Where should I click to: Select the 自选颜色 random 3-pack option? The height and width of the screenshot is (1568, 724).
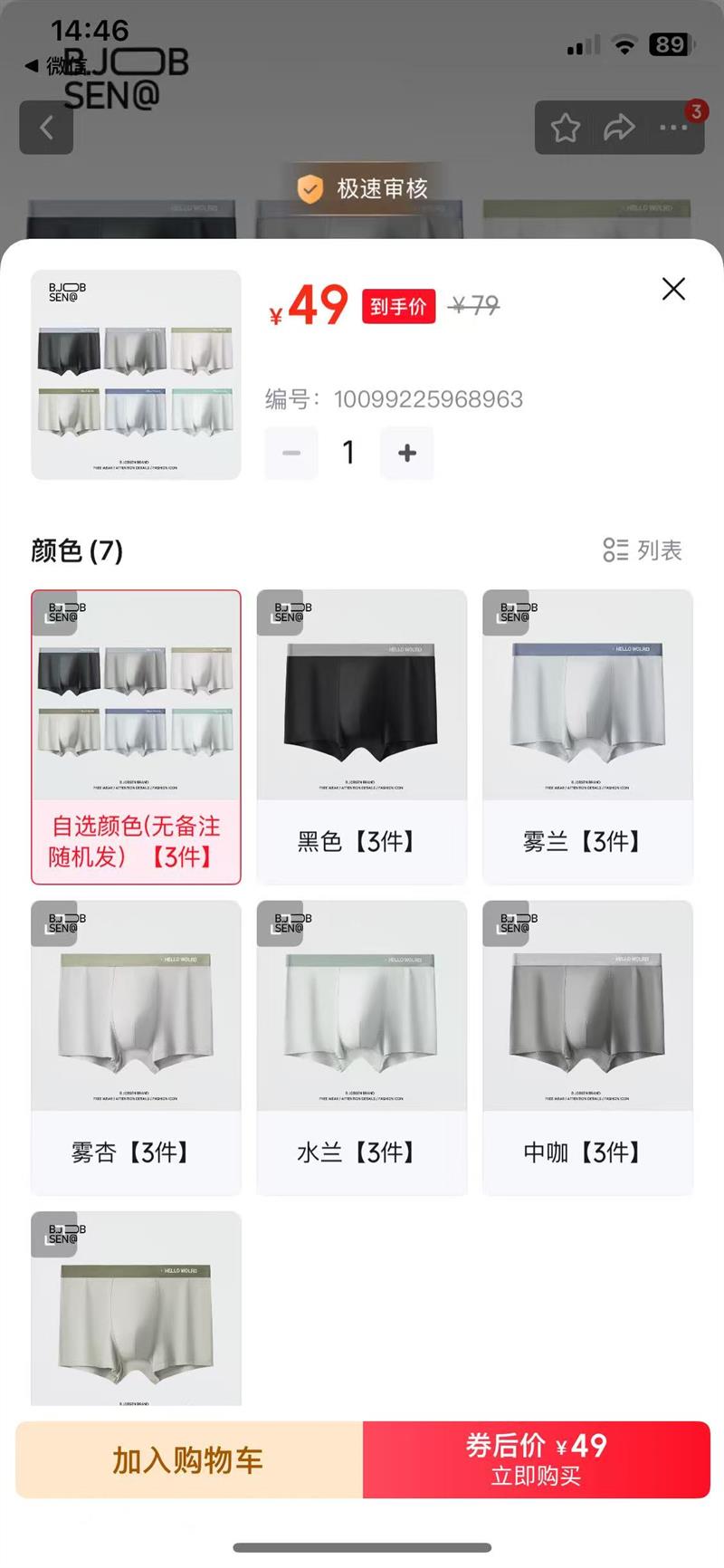coord(136,737)
